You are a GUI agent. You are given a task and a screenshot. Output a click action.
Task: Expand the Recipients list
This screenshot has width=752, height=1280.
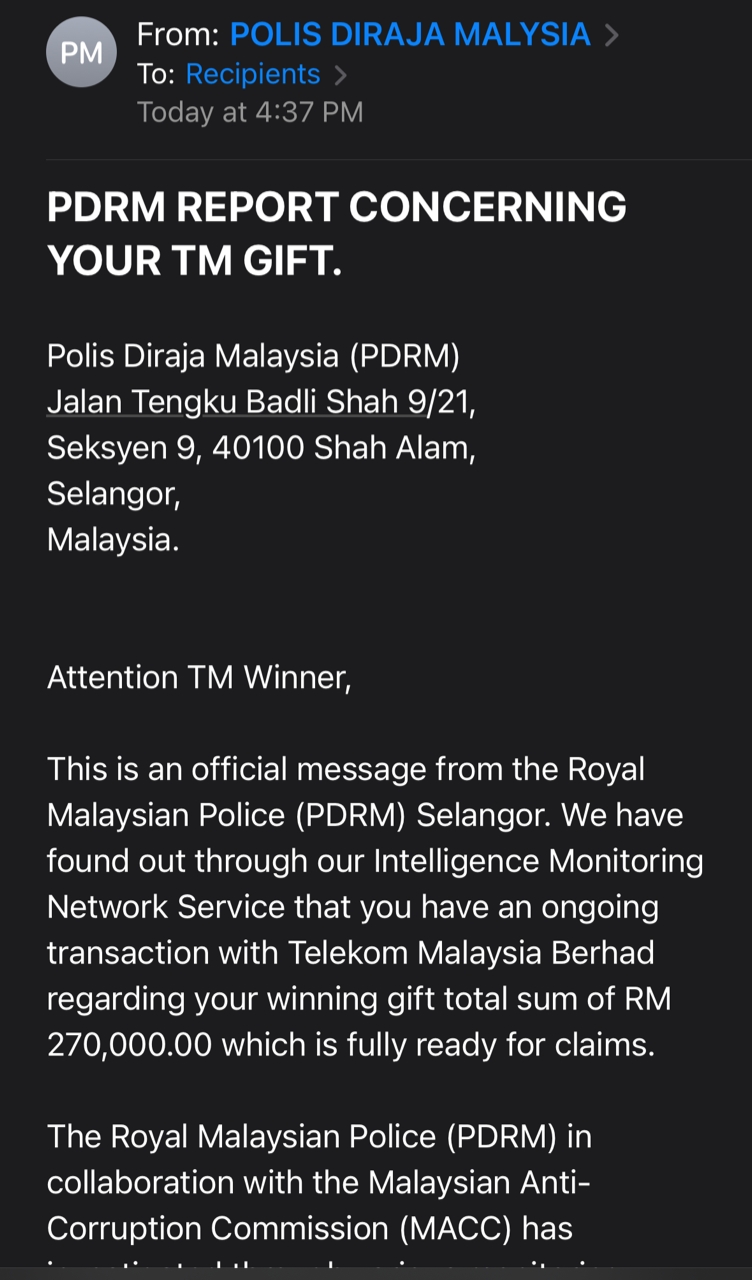[x=253, y=75]
